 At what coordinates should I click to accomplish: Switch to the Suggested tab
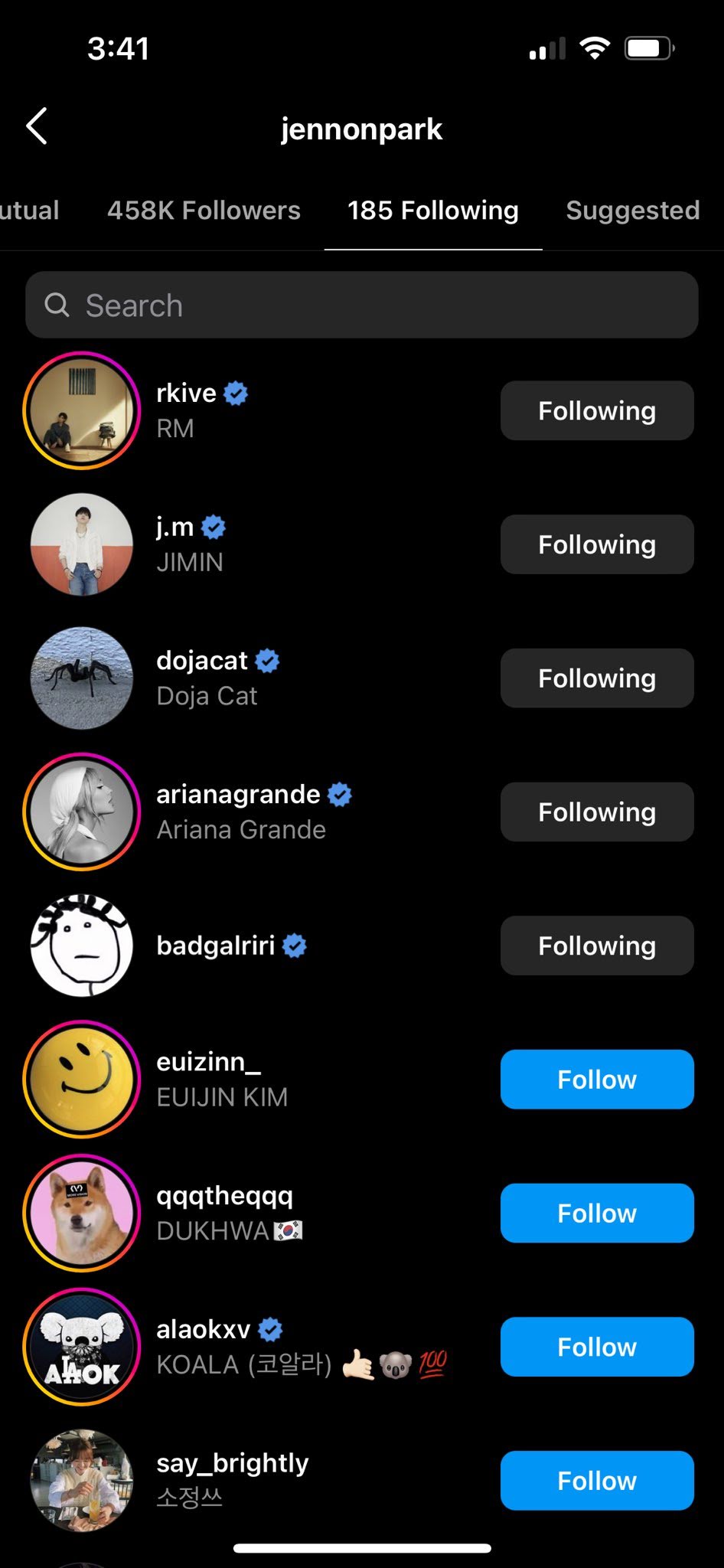(x=632, y=211)
